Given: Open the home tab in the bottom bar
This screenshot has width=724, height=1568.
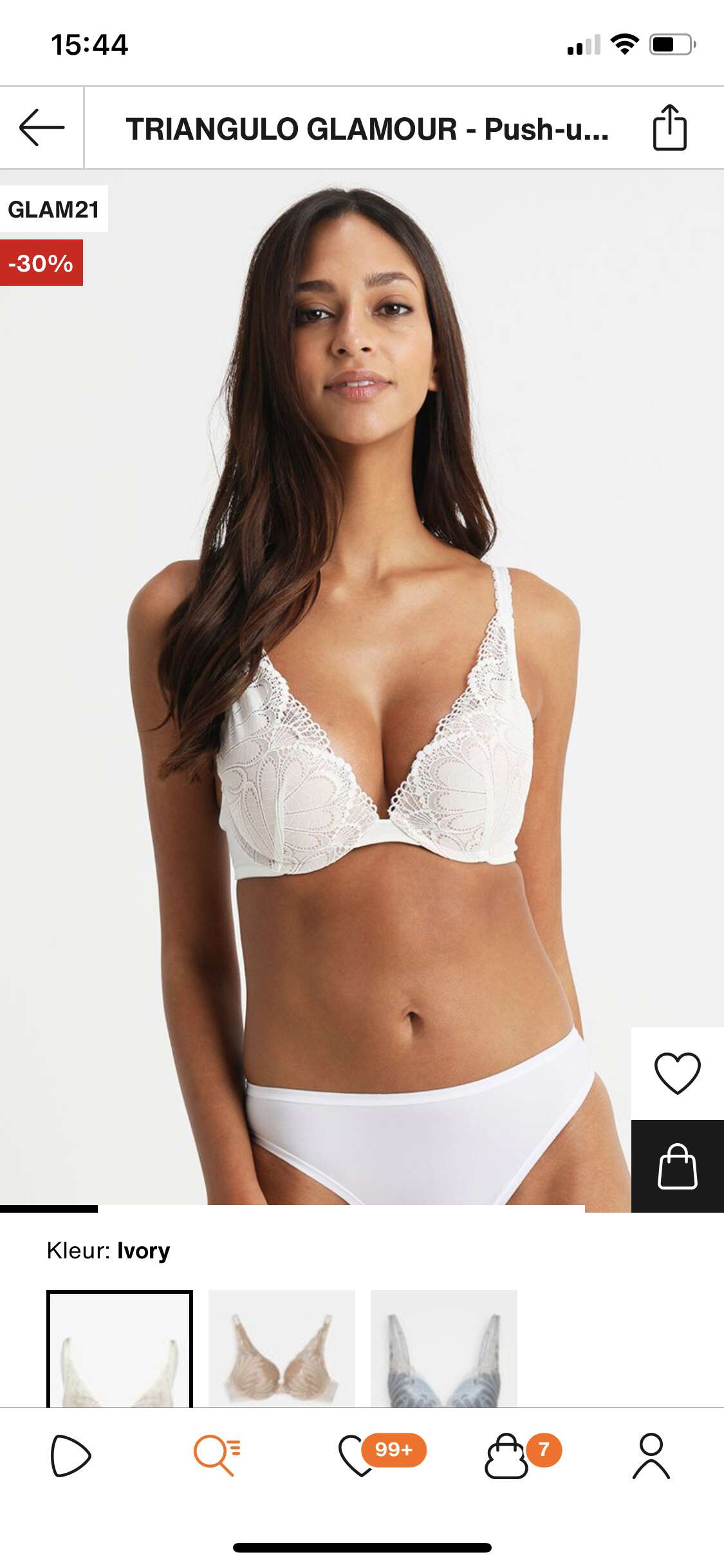Looking at the screenshot, I should 71,1455.
